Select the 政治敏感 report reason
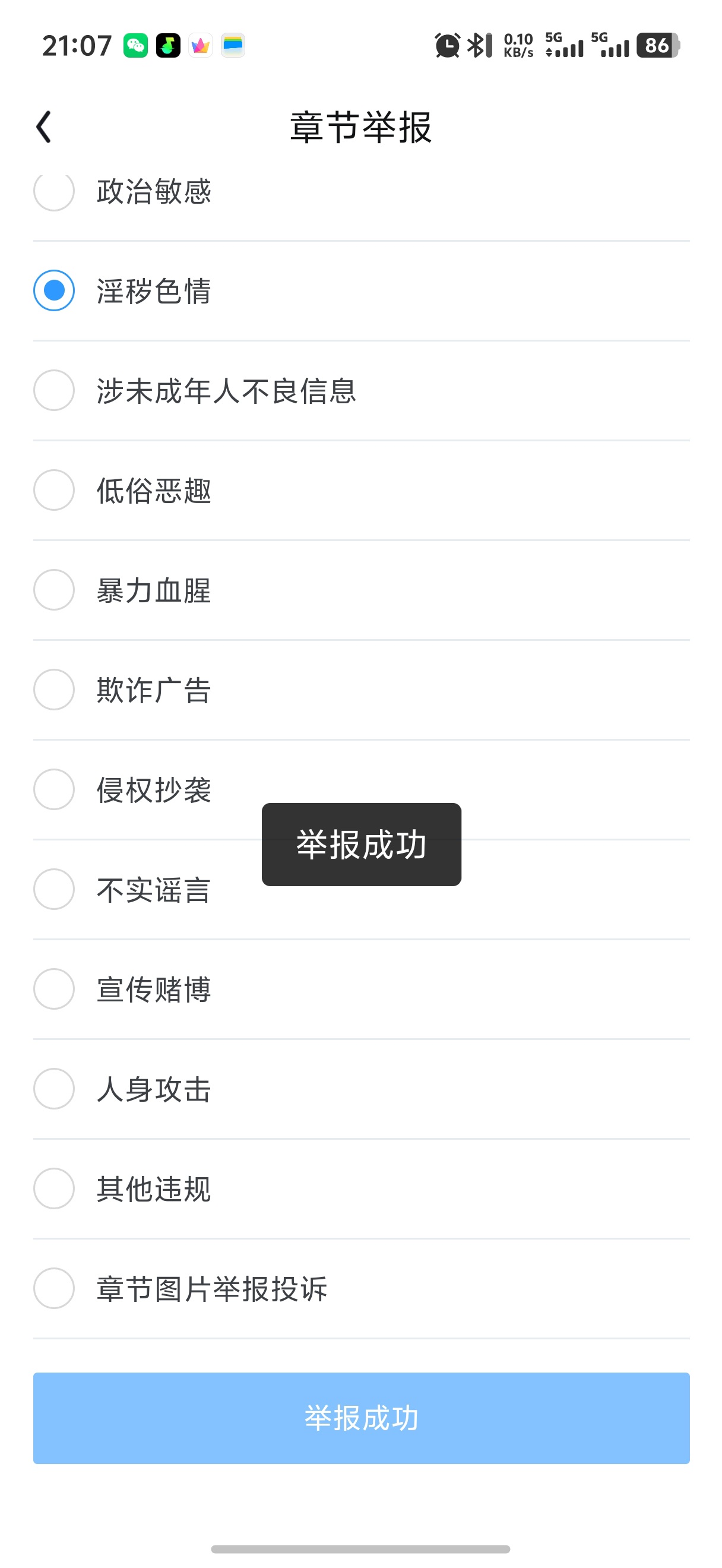722x1568 pixels. tap(362, 192)
